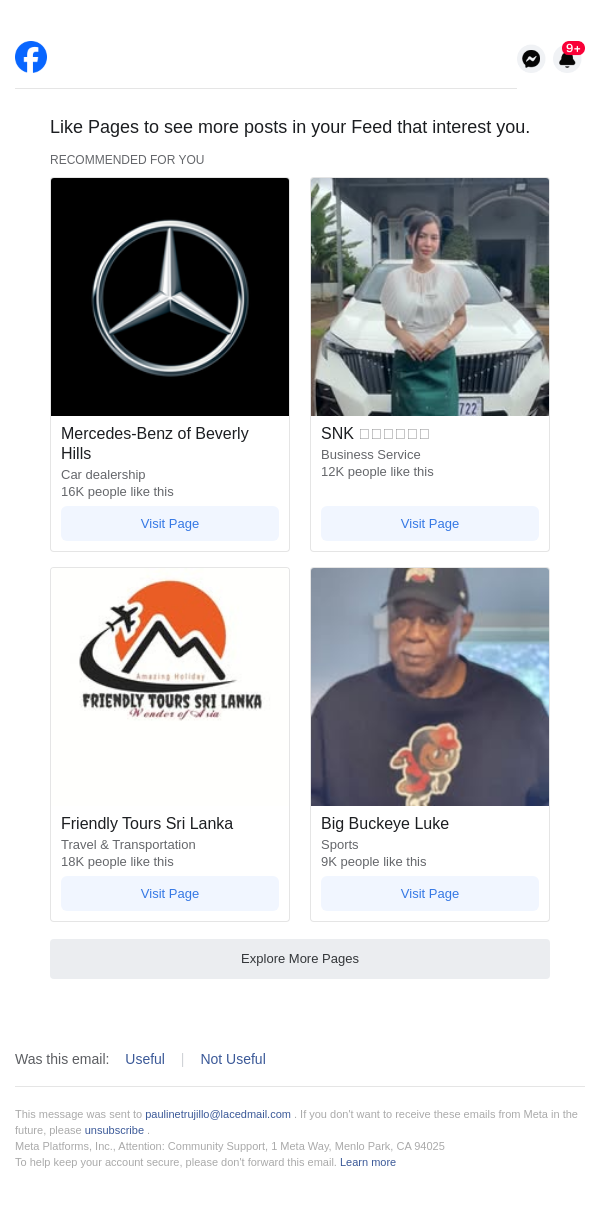Mark this email as Useful
600x1208 pixels.
(x=145, y=1059)
